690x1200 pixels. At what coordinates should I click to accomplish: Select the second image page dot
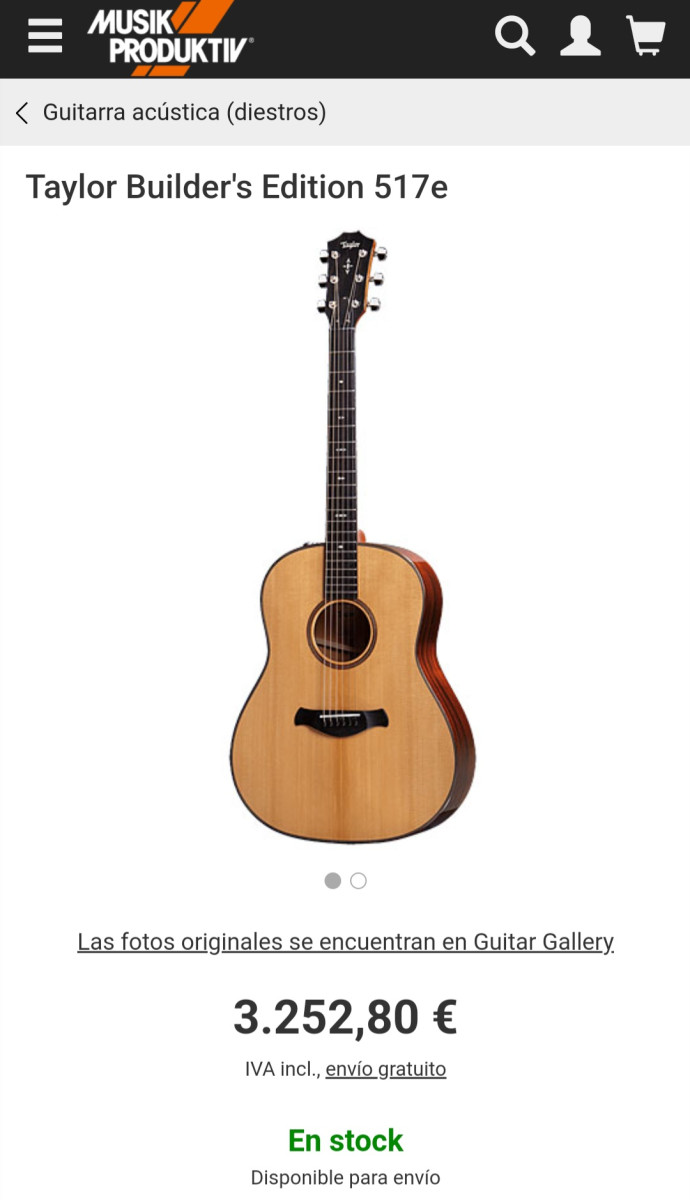coord(359,881)
